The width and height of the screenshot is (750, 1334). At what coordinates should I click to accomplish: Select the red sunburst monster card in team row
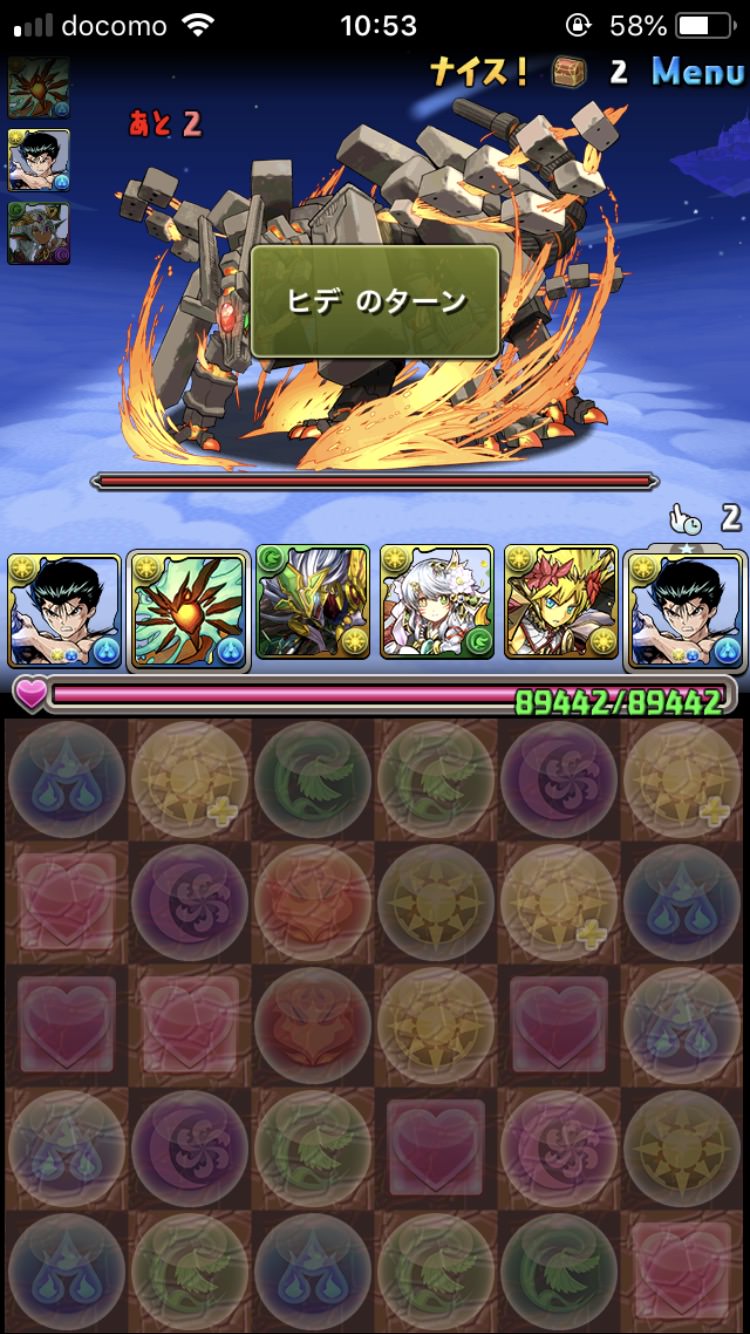[x=189, y=611]
